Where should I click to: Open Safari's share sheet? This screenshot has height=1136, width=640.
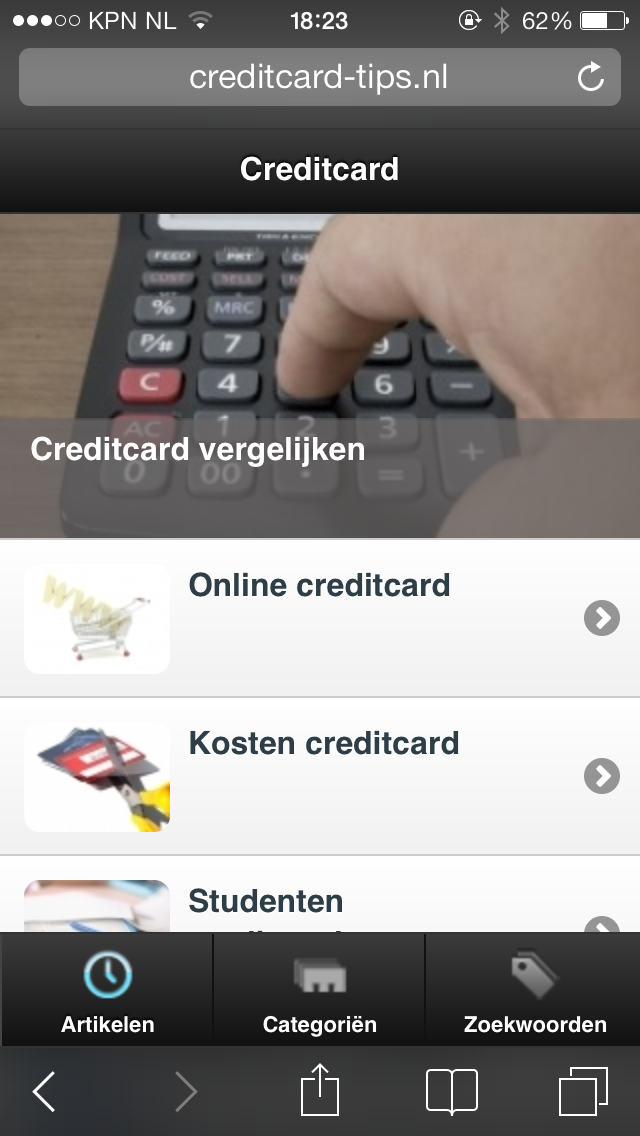(320, 1089)
